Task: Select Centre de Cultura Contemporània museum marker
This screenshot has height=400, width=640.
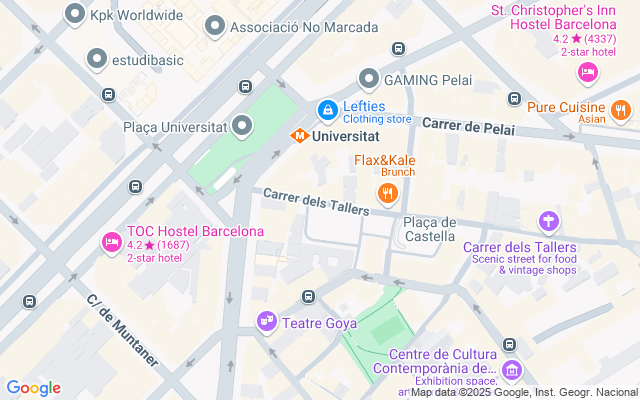Action: (512, 371)
